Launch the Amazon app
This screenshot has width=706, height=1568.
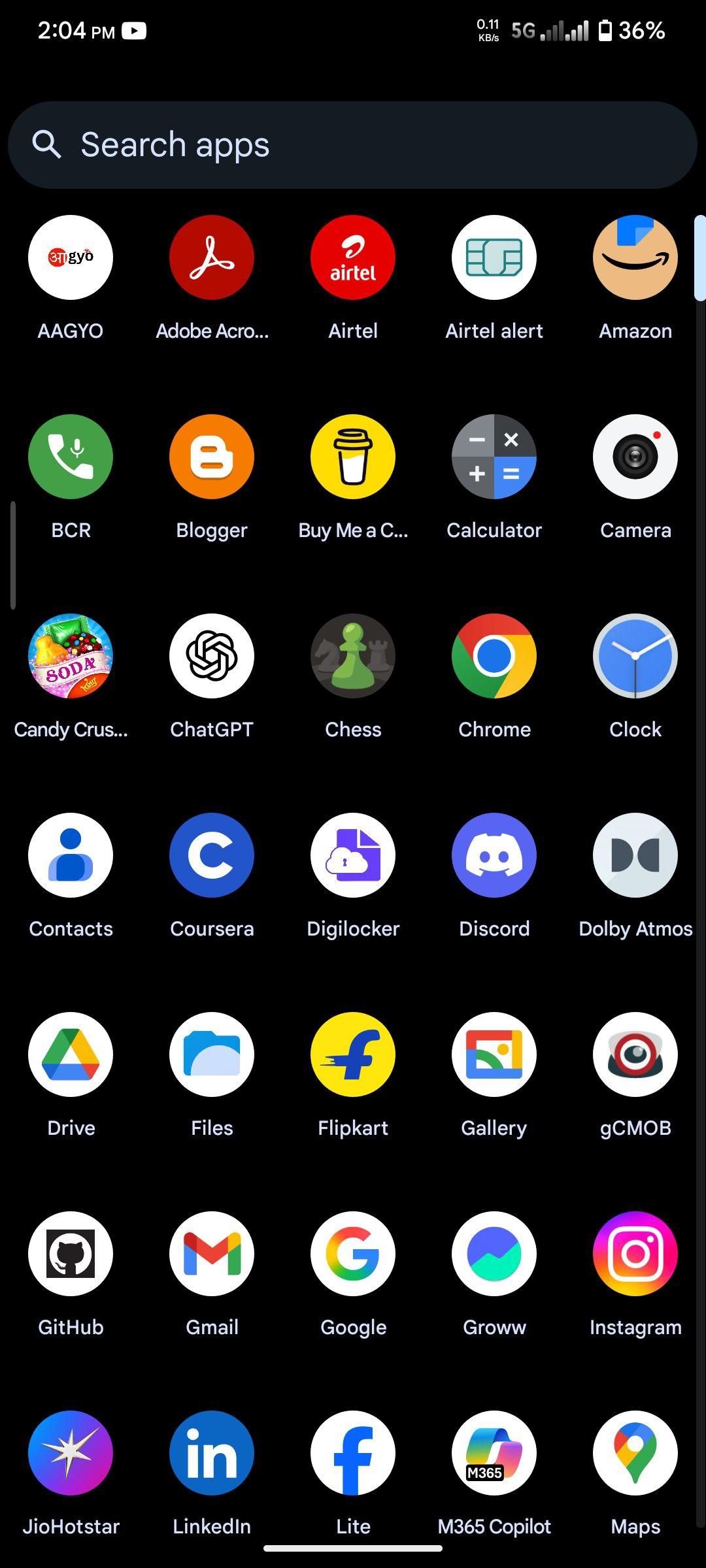click(635, 257)
